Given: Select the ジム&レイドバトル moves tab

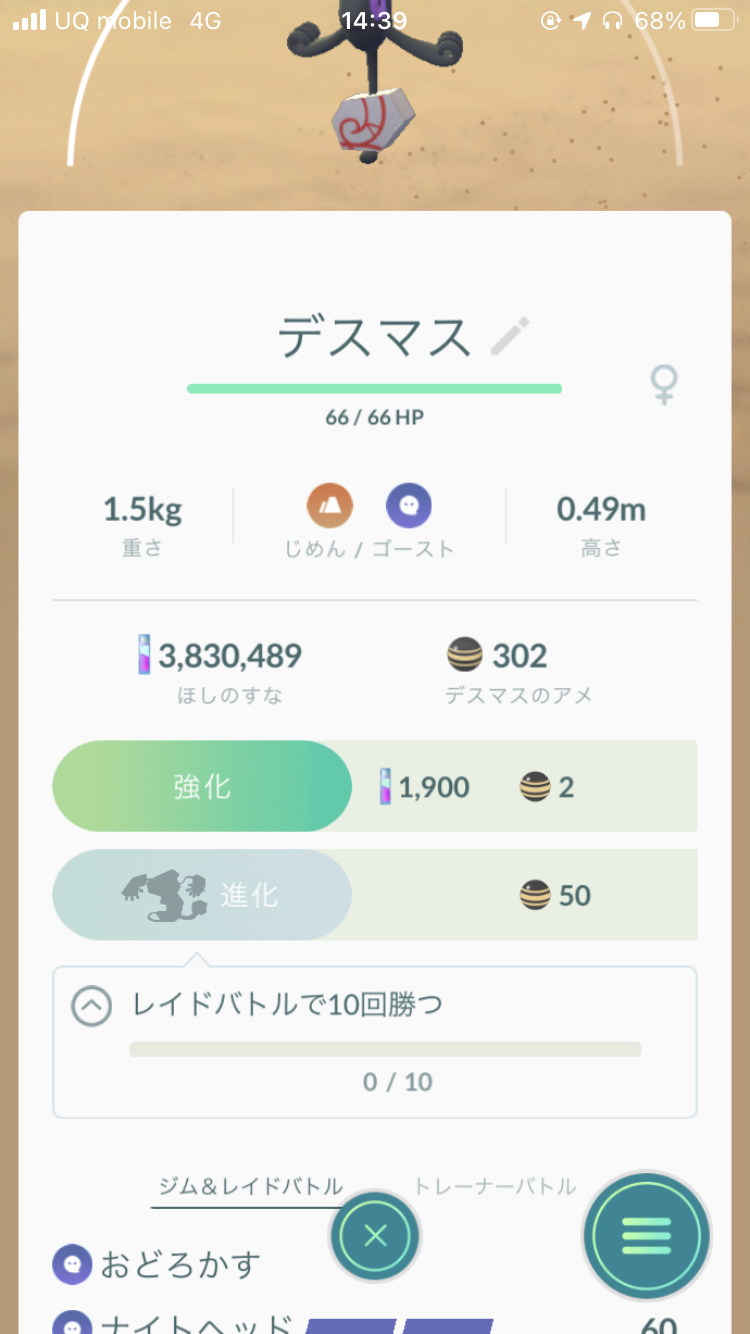Looking at the screenshot, I should [x=251, y=1187].
